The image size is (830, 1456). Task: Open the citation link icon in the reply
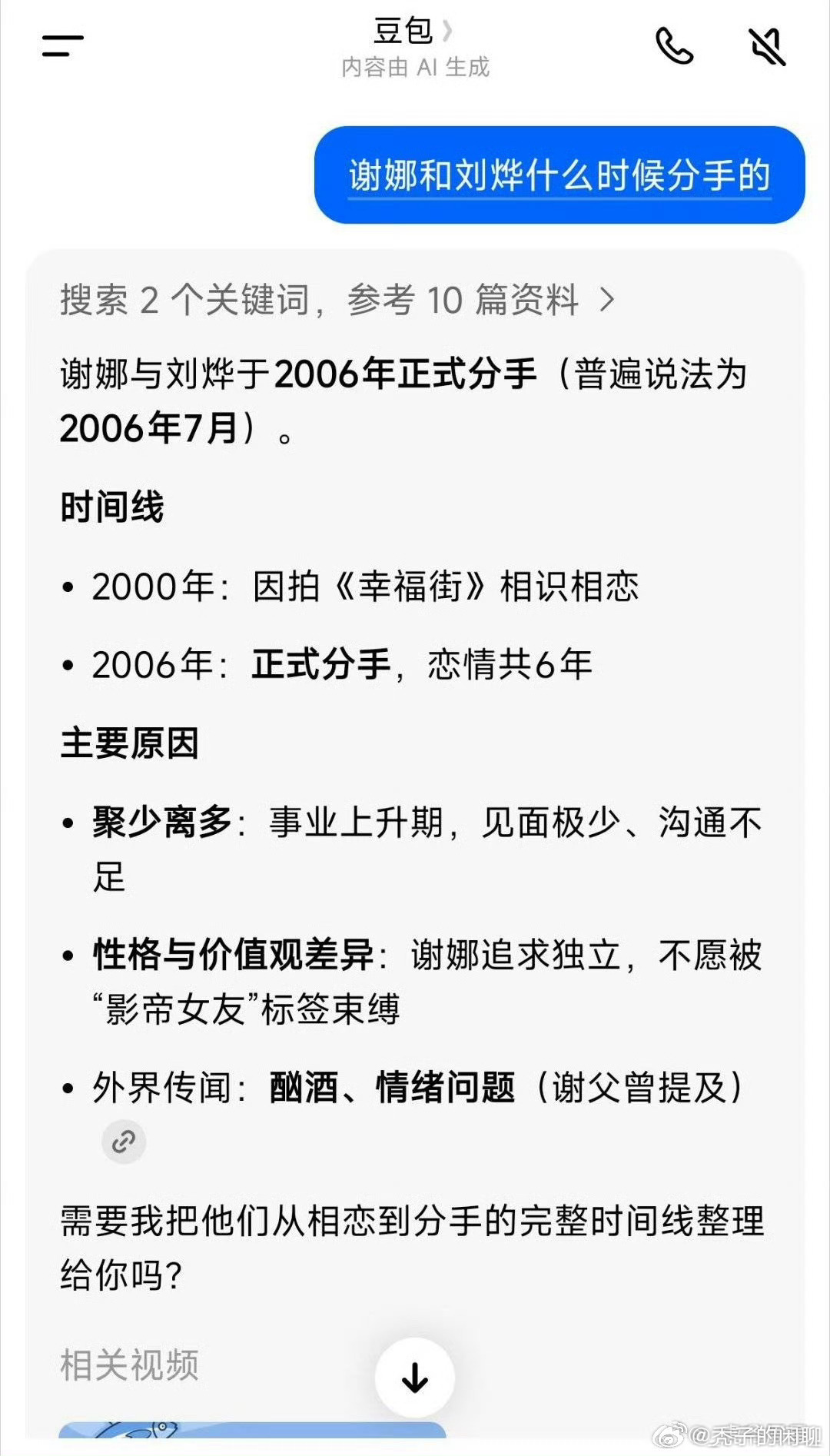click(124, 1141)
